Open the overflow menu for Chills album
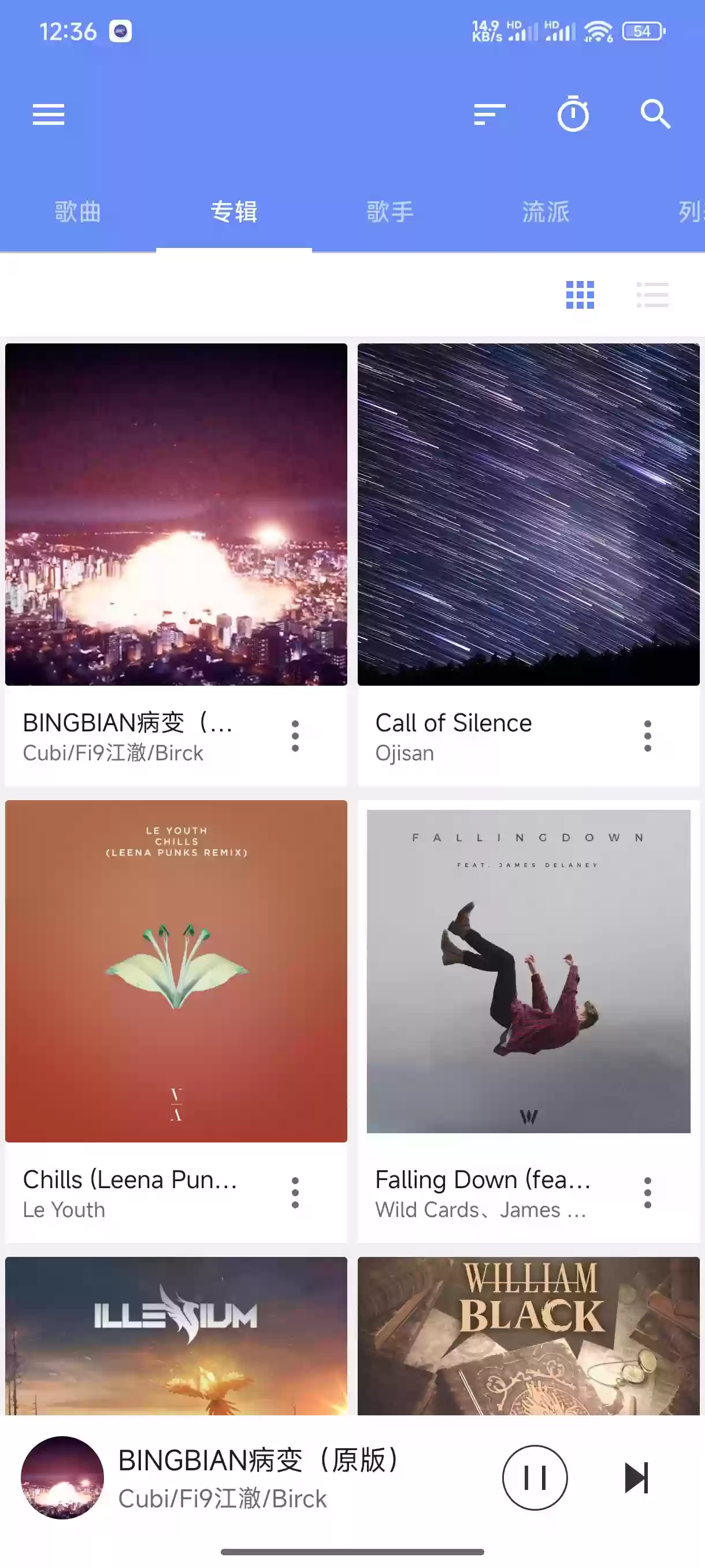 pyautogui.click(x=295, y=1192)
